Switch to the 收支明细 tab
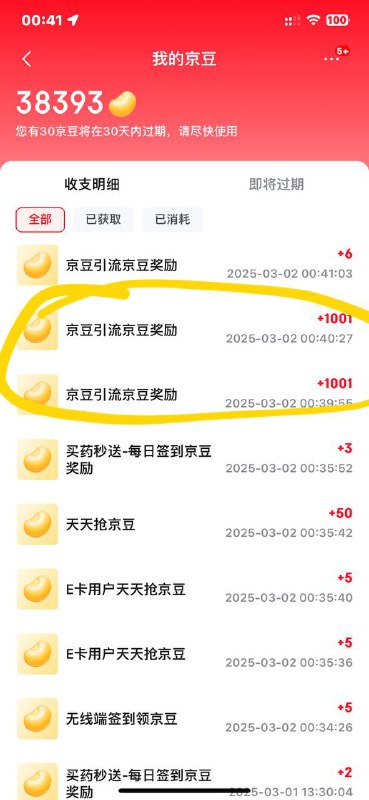Viewport: 369px width, 800px height. [92, 184]
